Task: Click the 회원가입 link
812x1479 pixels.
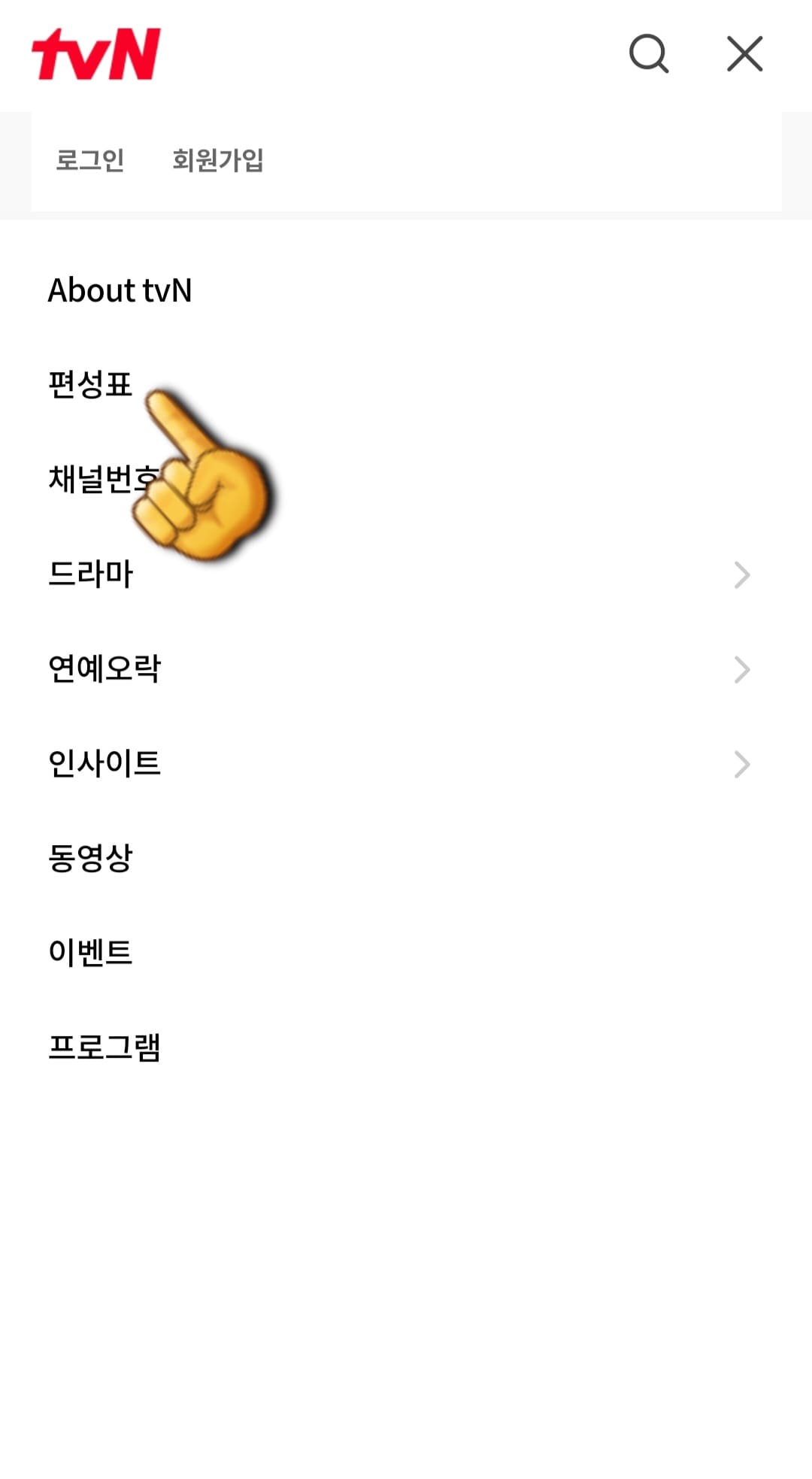Action: tap(220, 158)
